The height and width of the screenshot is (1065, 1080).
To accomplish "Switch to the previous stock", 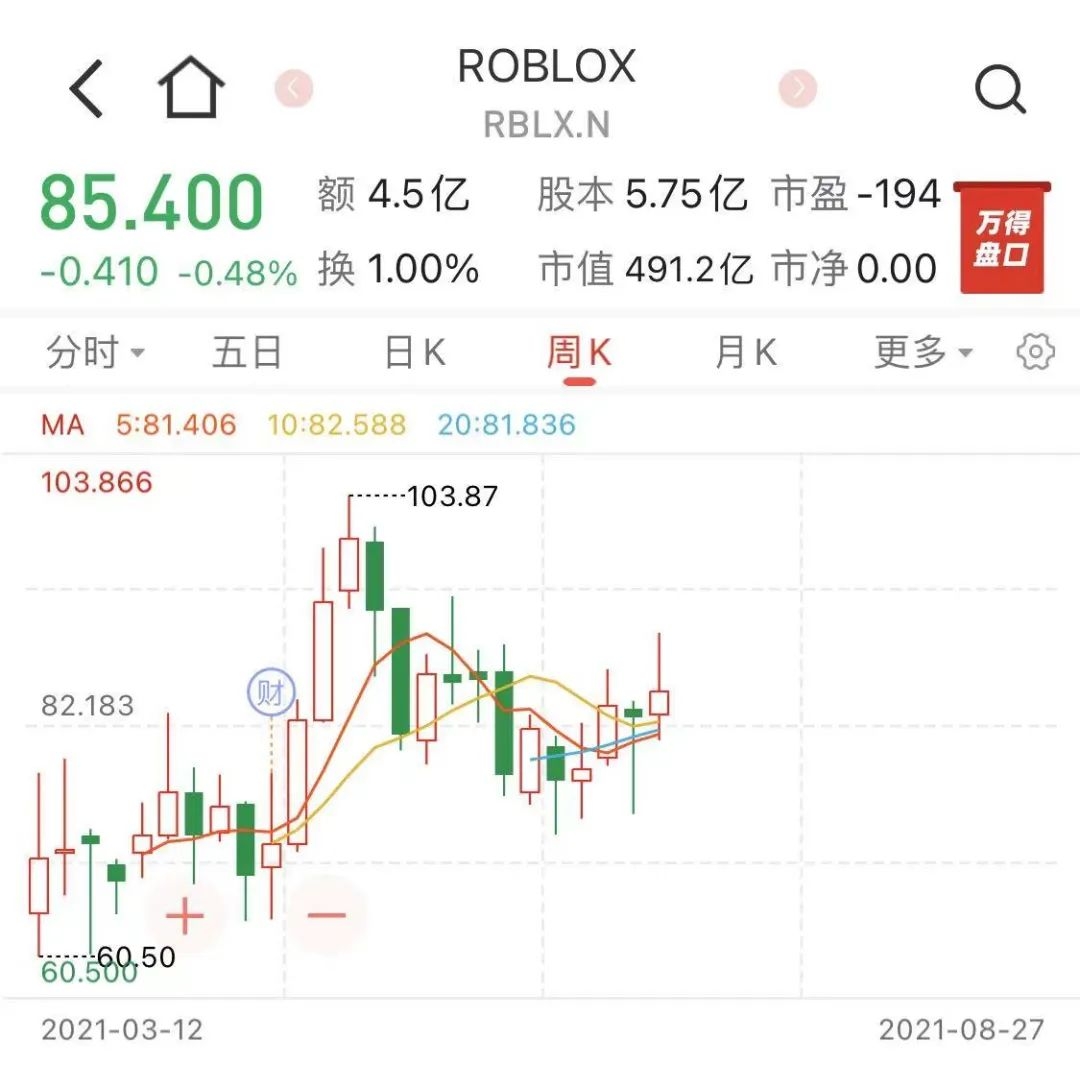I will (x=293, y=89).
